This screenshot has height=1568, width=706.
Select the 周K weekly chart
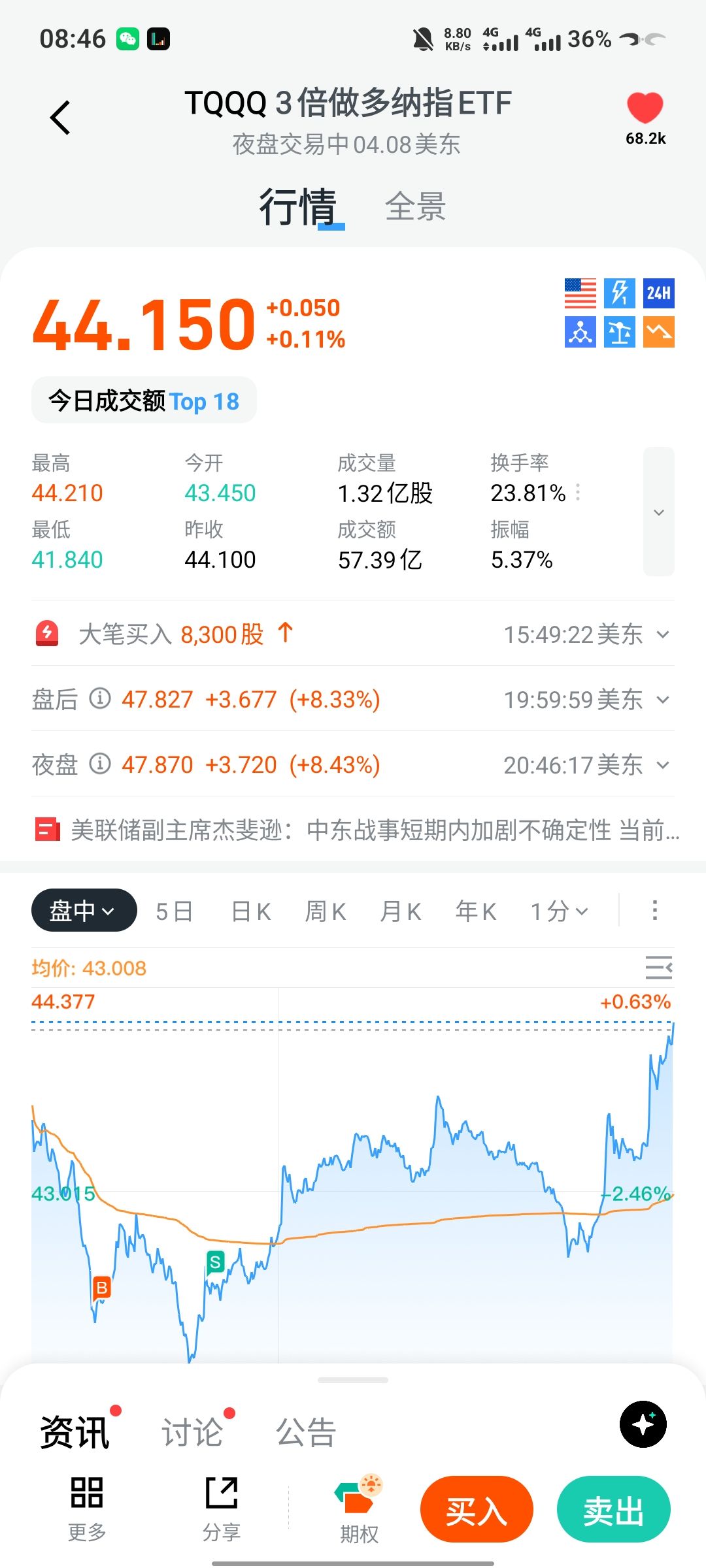pyautogui.click(x=326, y=911)
